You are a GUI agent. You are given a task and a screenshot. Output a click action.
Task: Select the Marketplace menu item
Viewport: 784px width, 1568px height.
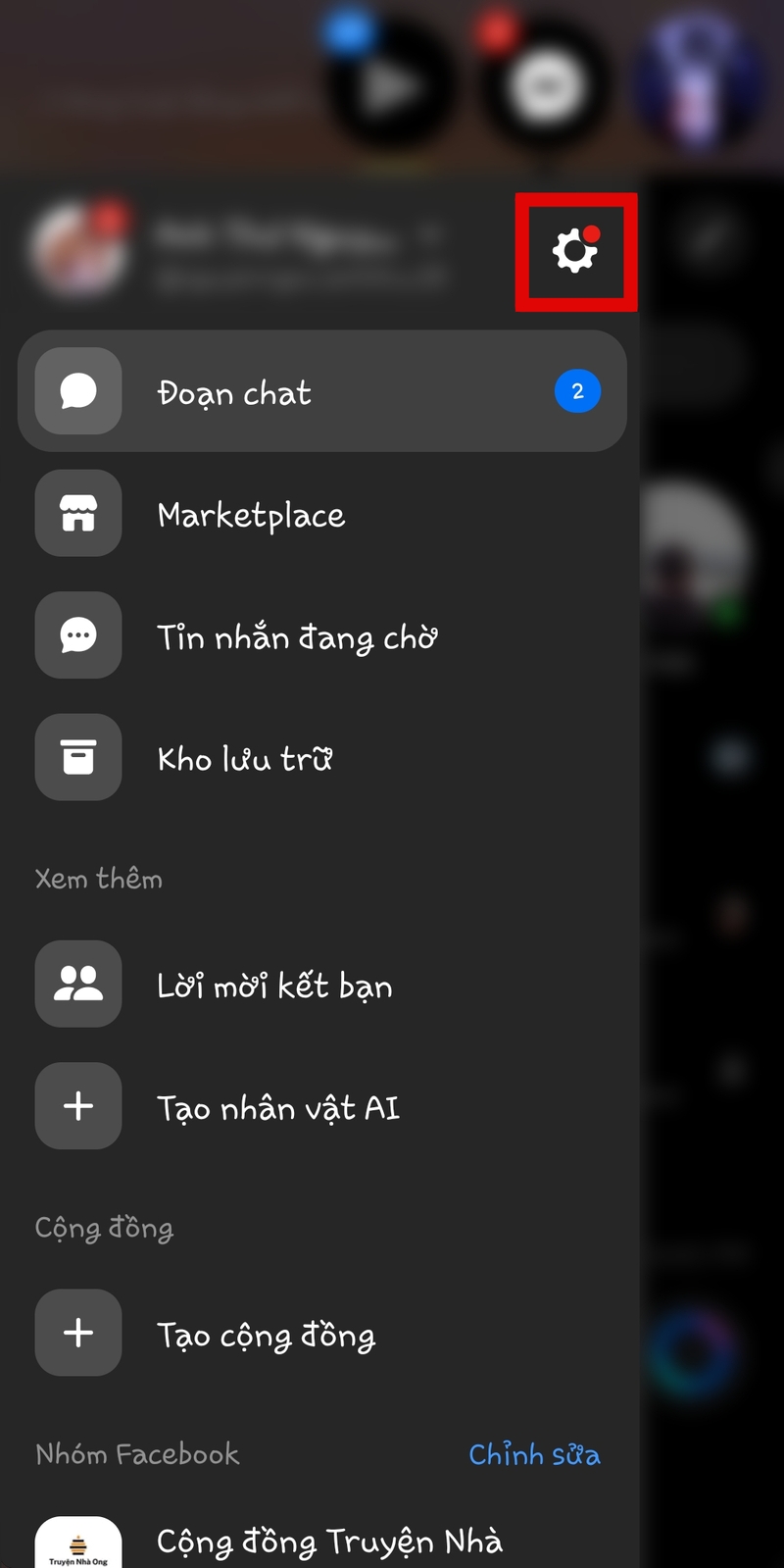click(x=252, y=514)
